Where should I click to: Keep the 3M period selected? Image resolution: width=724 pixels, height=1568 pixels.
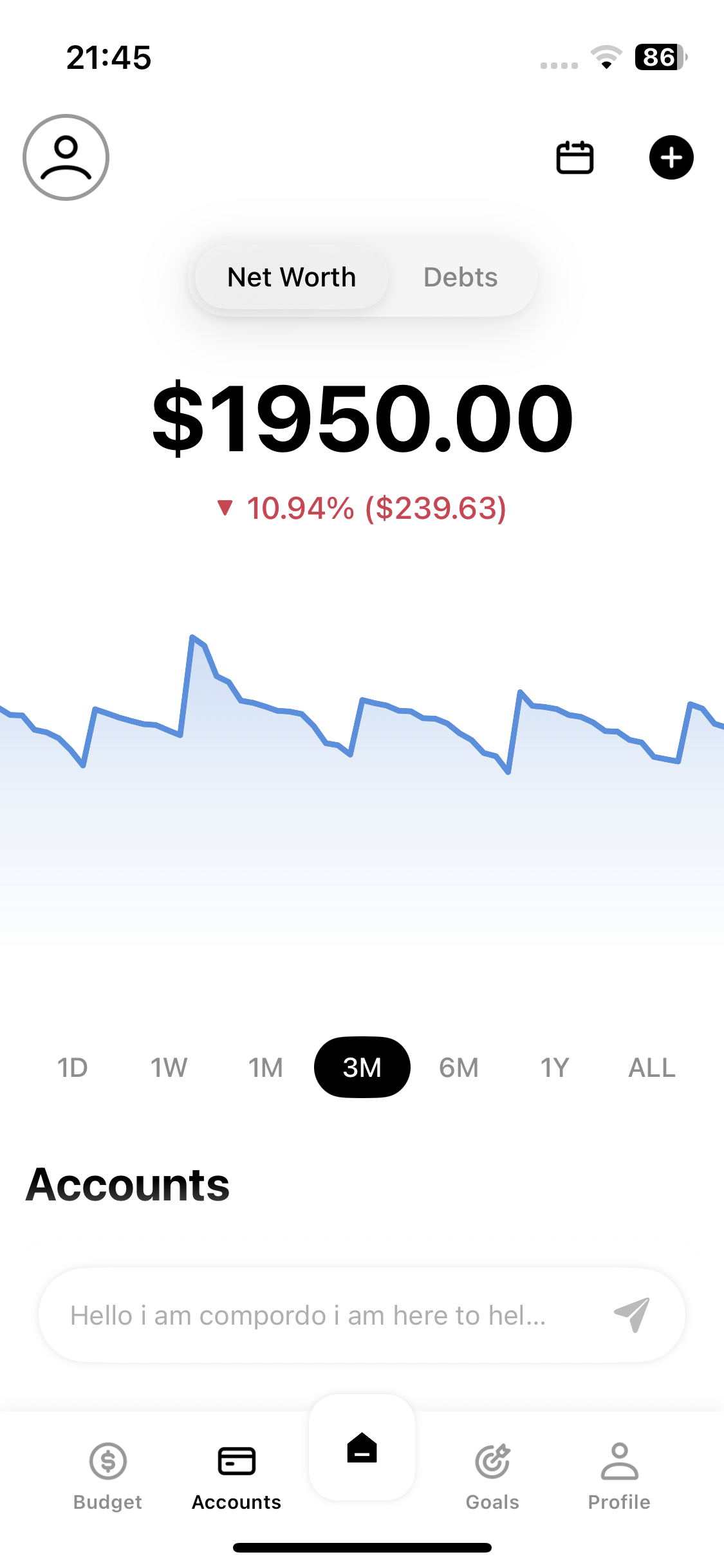click(362, 1067)
